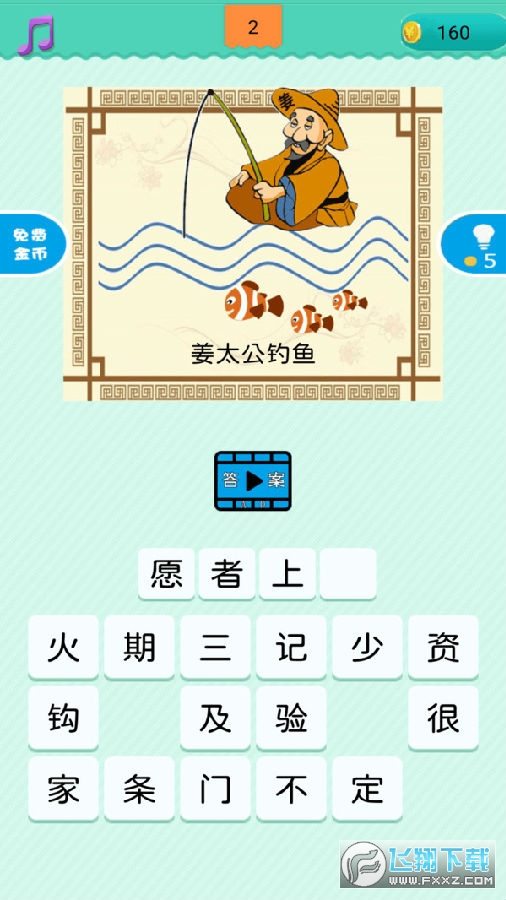Choose the character tile 期
The height and width of the screenshot is (900, 506).
point(139,647)
